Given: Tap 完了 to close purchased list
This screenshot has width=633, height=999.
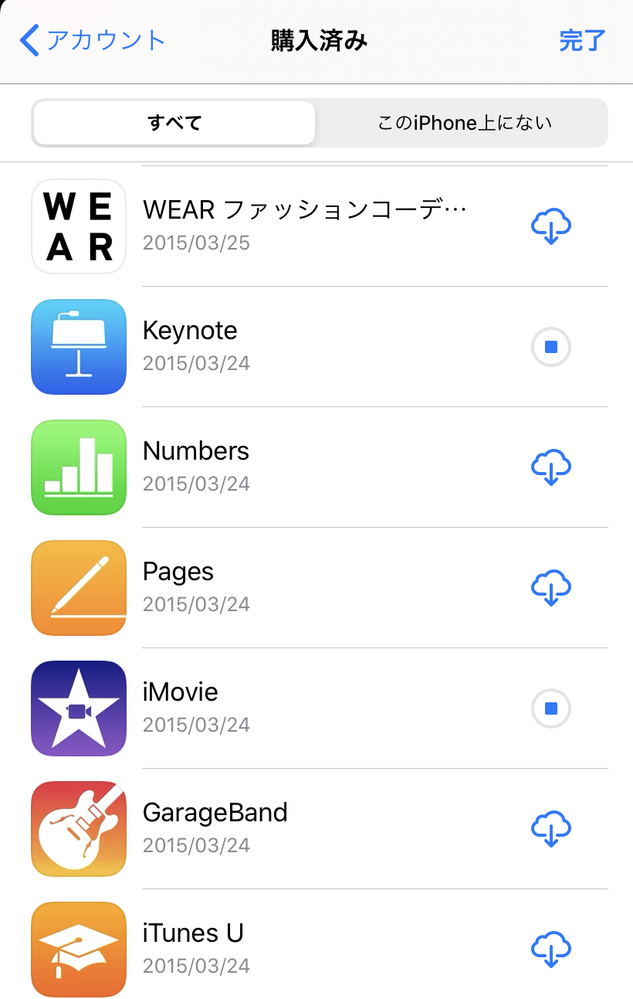Looking at the screenshot, I should [x=582, y=41].
